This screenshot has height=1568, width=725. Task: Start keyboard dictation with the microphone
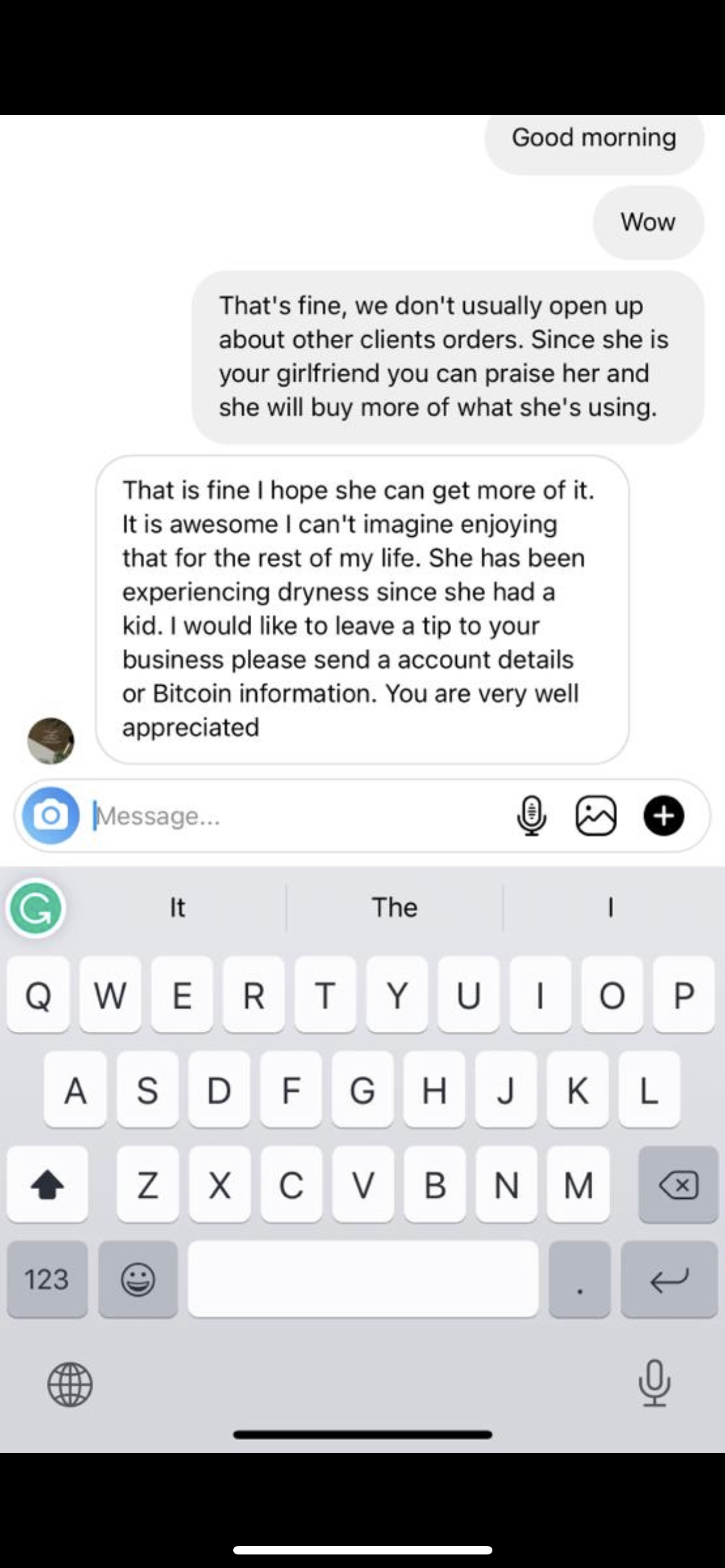pos(654,1383)
